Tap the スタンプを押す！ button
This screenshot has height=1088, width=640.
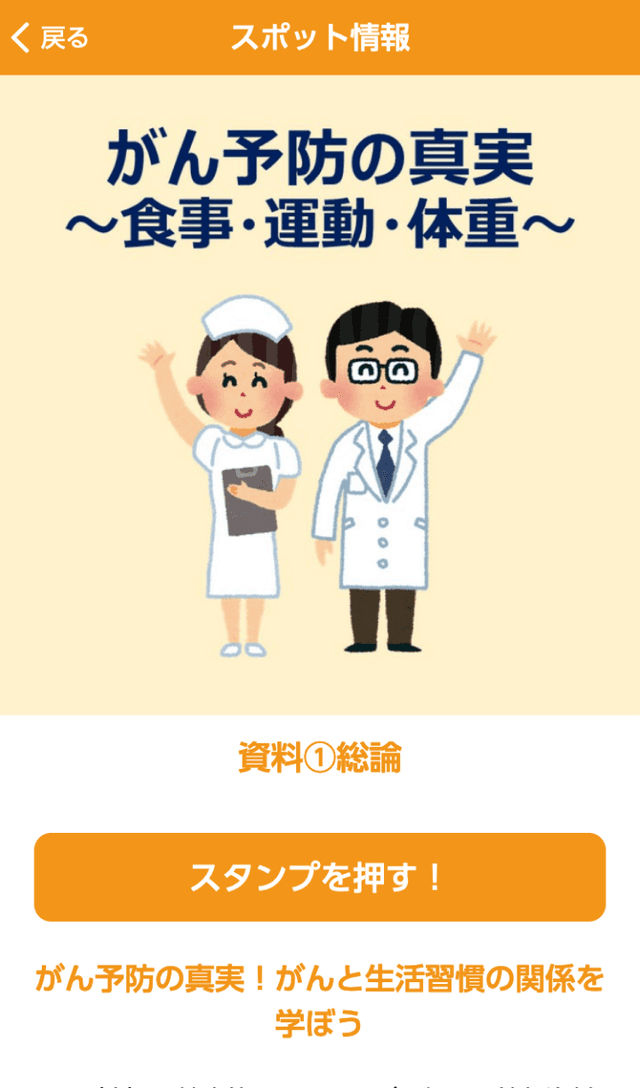pyautogui.click(x=320, y=877)
